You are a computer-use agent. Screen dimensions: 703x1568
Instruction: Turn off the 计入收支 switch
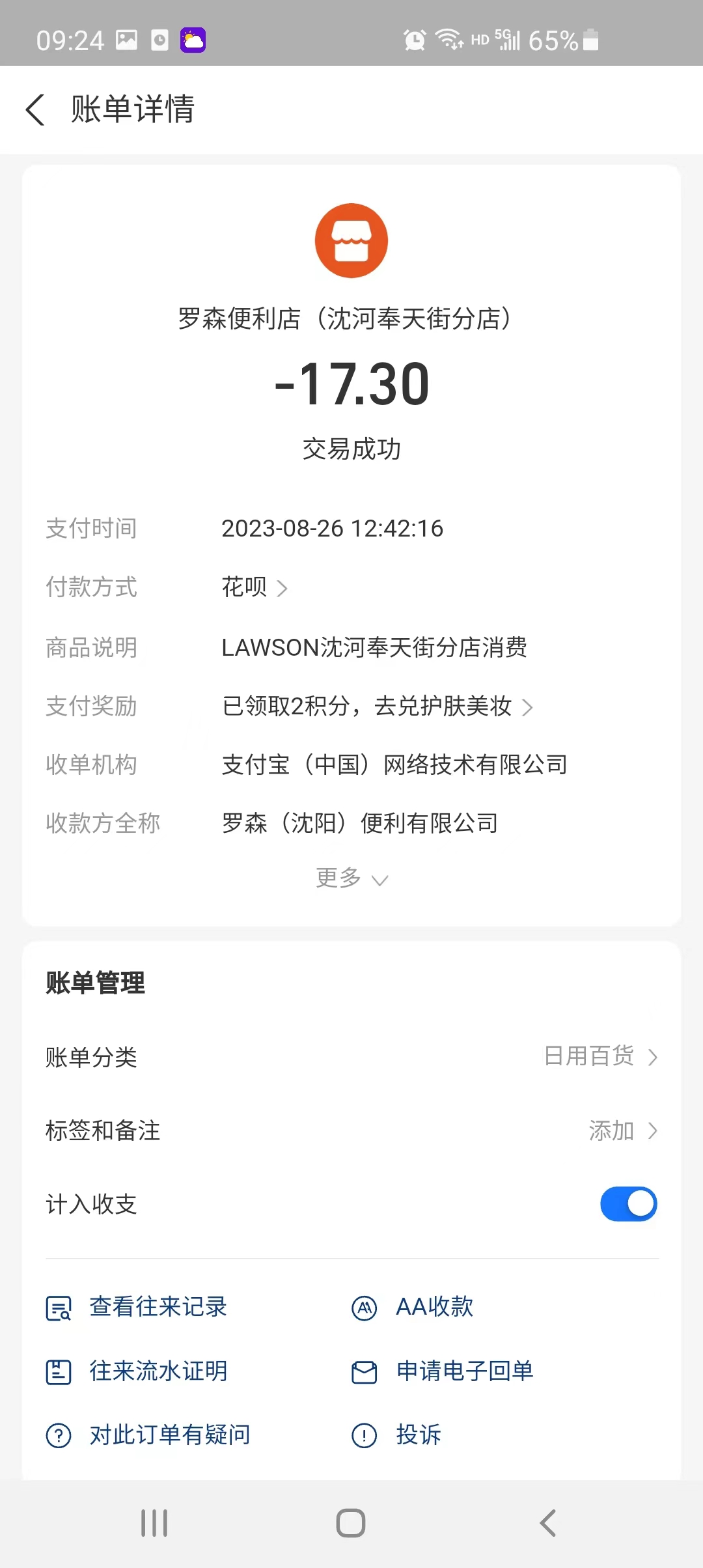coord(628,1204)
